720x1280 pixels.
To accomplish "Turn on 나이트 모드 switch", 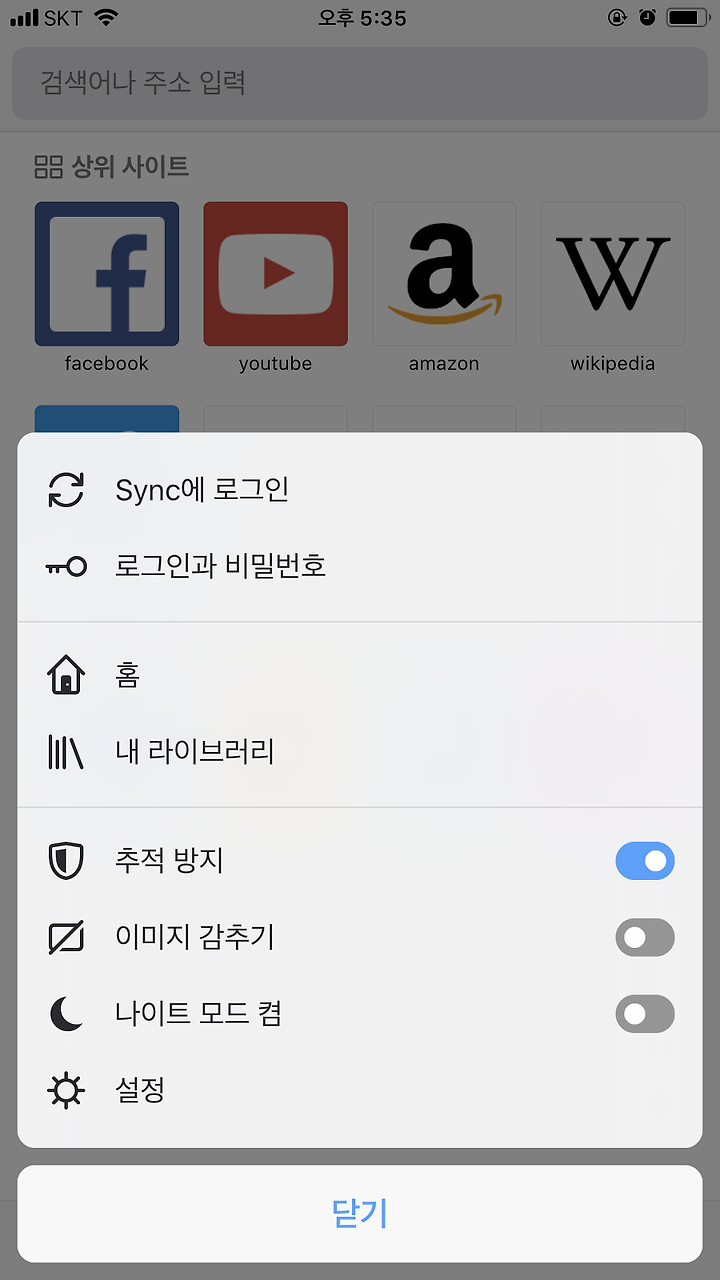I will [x=645, y=1014].
